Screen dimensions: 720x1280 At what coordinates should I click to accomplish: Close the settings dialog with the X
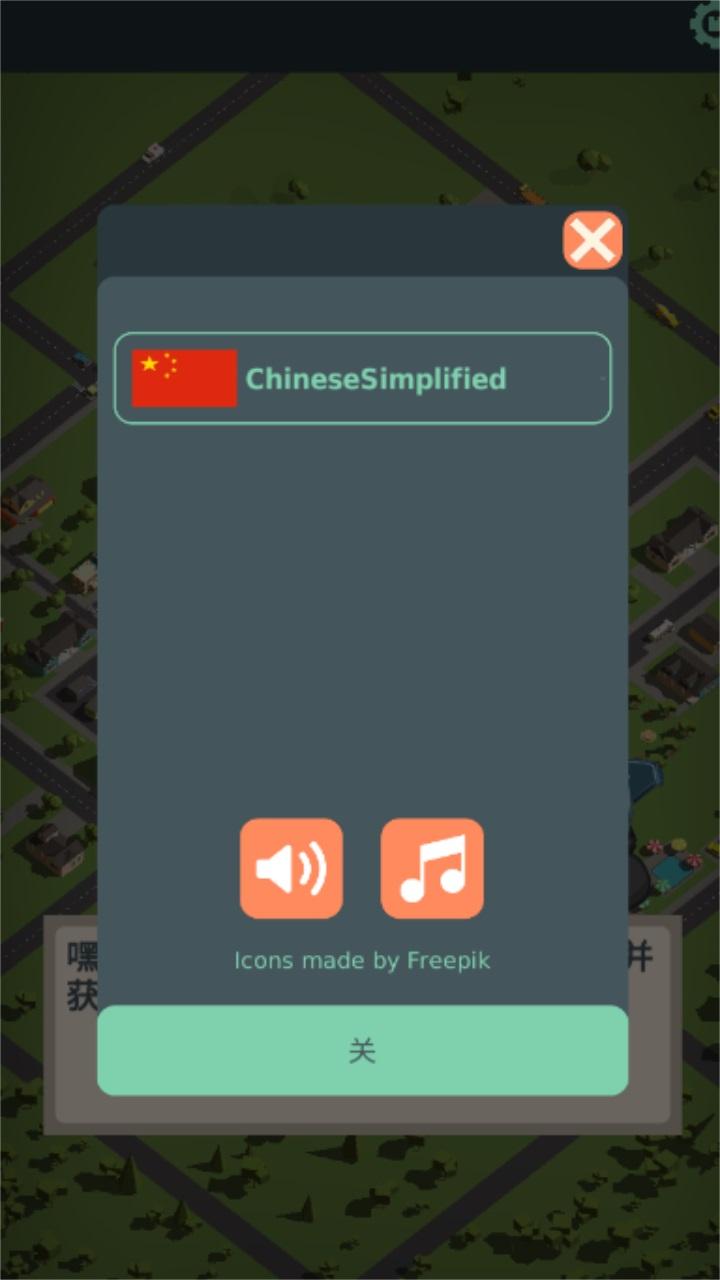(592, 240)
